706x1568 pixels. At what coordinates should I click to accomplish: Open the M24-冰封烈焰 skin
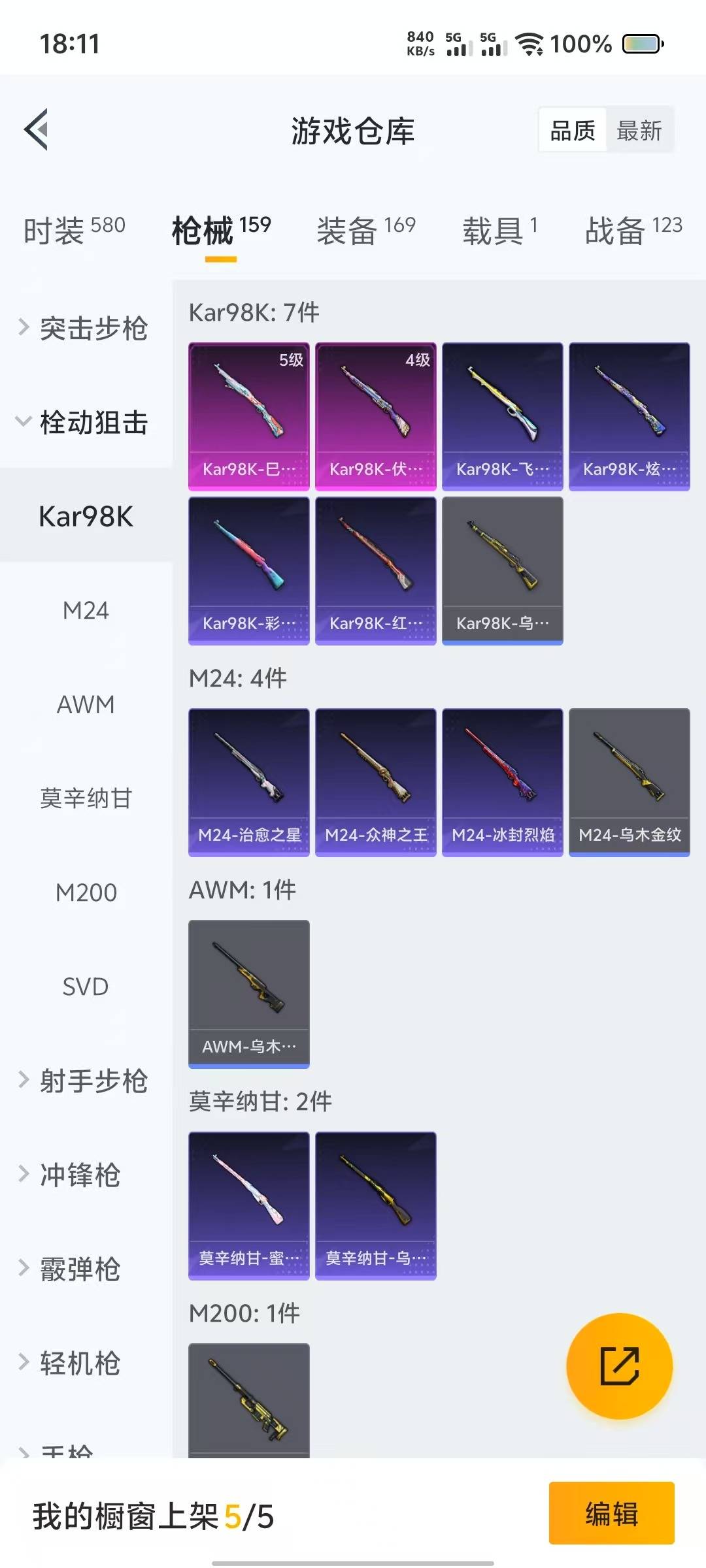(x=502, y=781)
